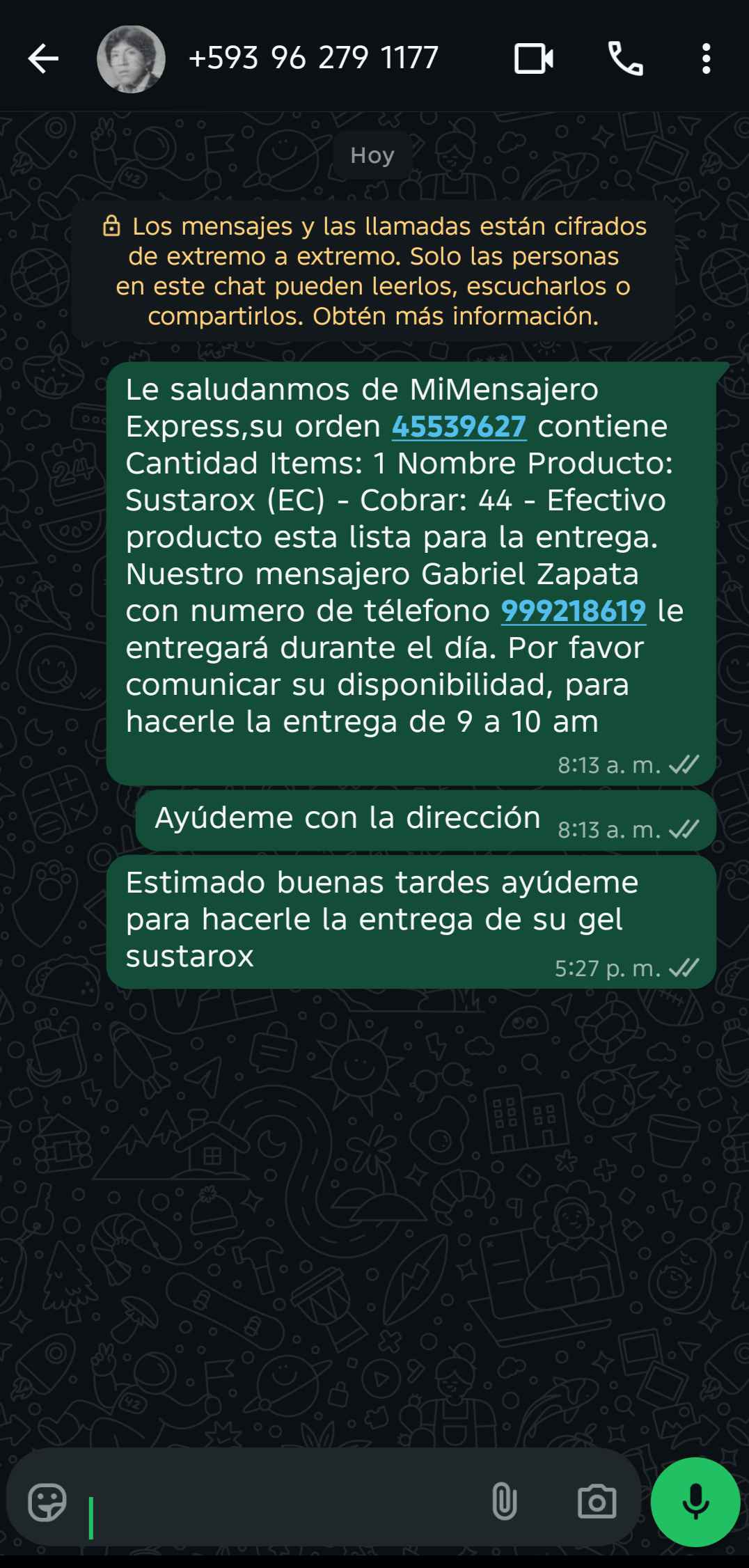Go back to the chat list

click(x=43, y=58)
